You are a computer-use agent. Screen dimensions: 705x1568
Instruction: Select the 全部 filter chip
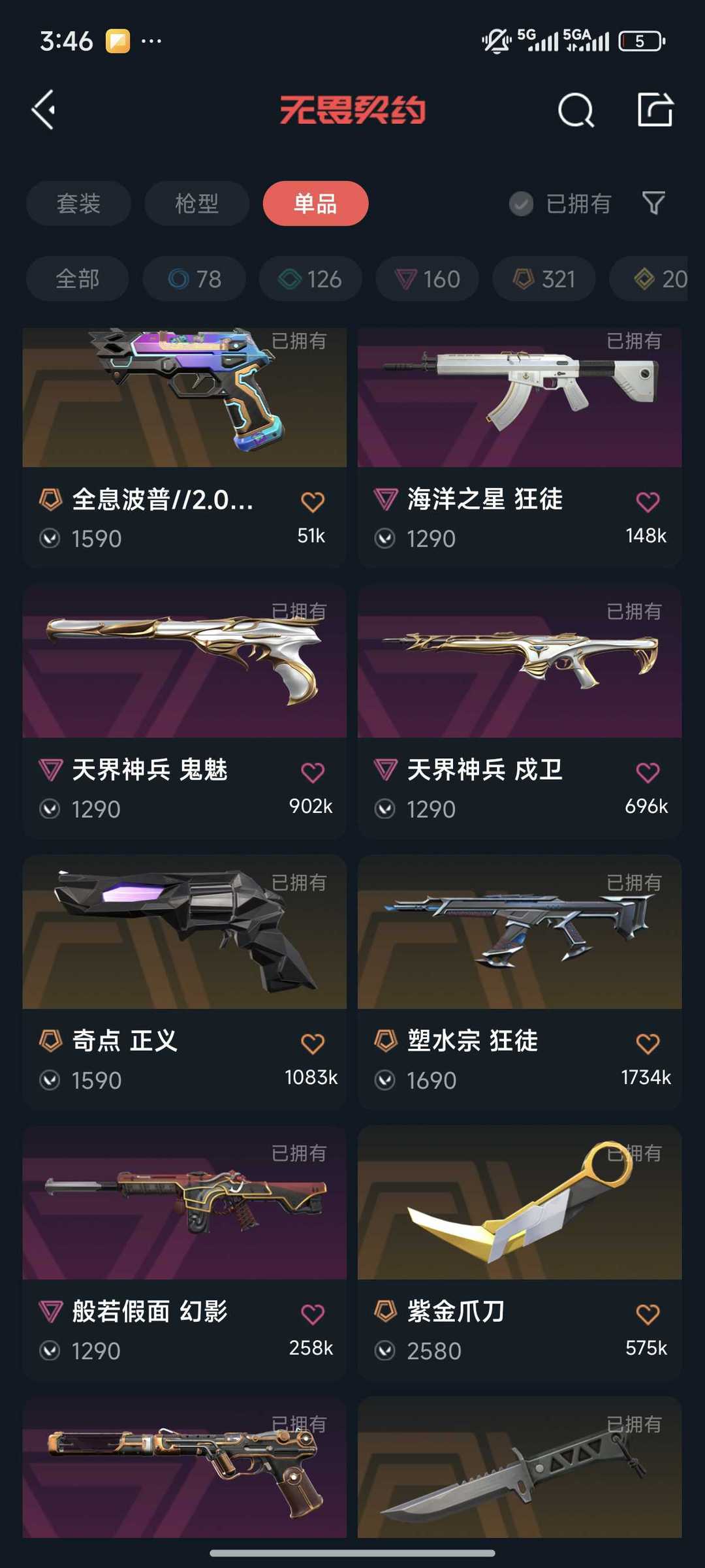(x=77, y=279)
